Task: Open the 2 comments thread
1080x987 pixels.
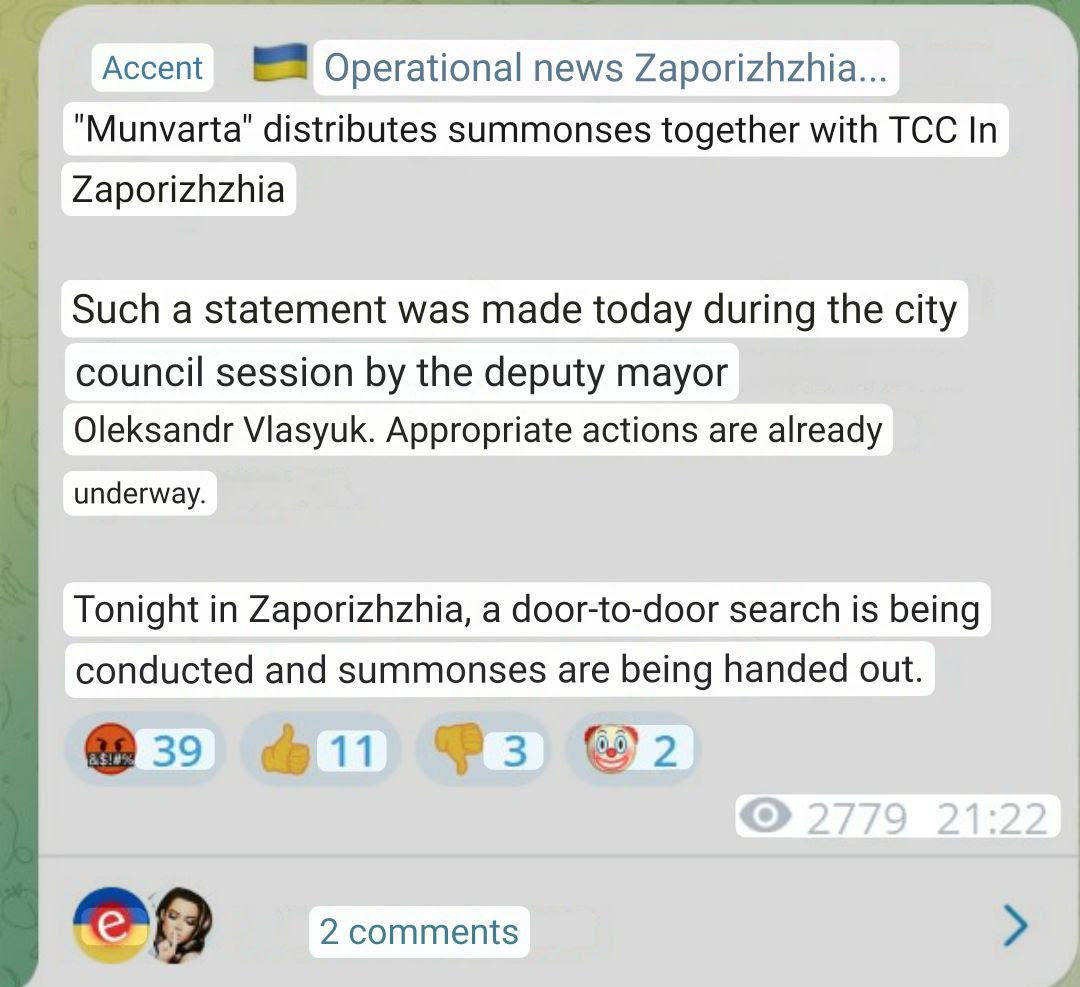Action: click(418, 932)
